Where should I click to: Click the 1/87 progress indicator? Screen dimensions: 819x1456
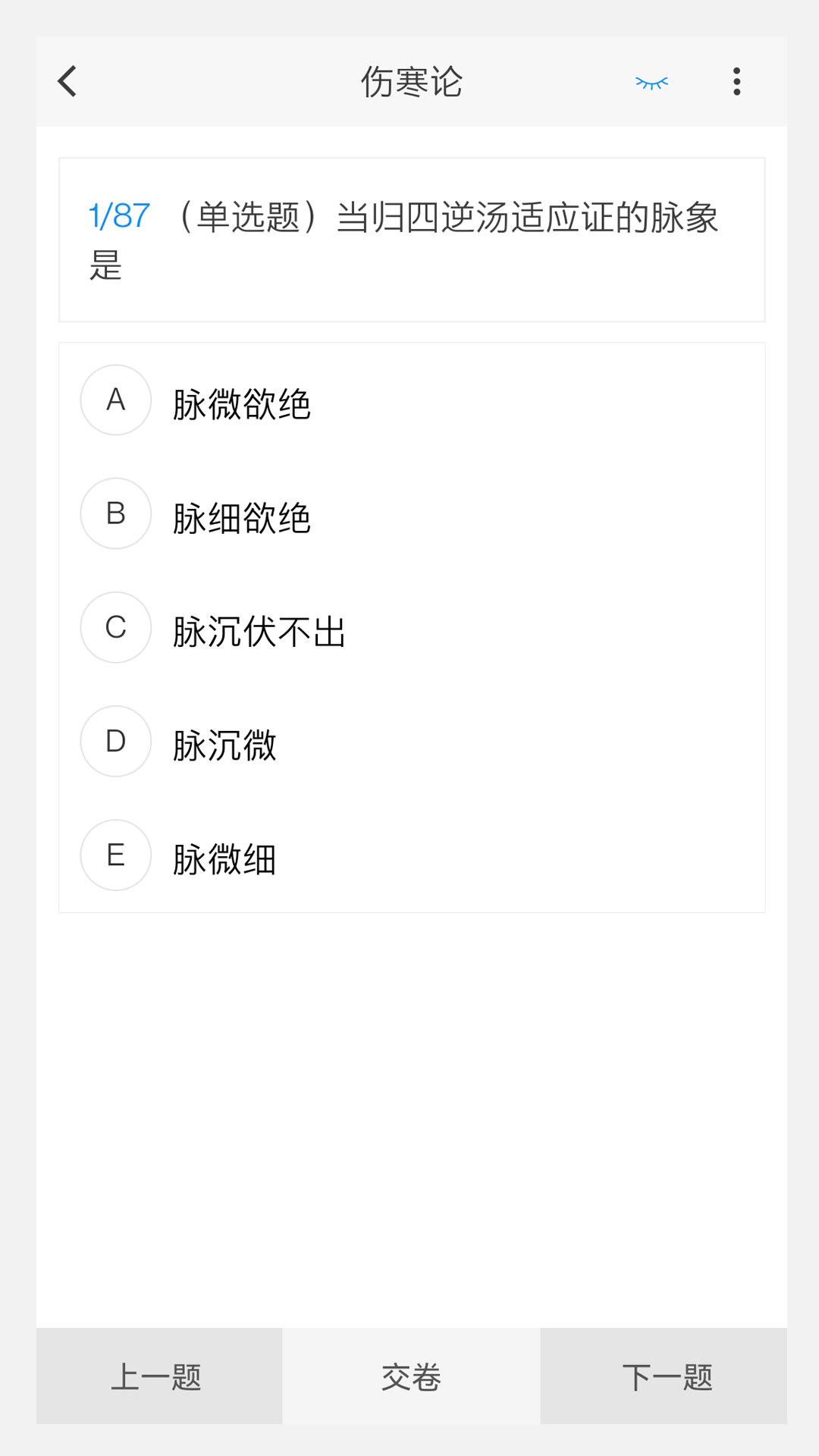coord(118,215)
